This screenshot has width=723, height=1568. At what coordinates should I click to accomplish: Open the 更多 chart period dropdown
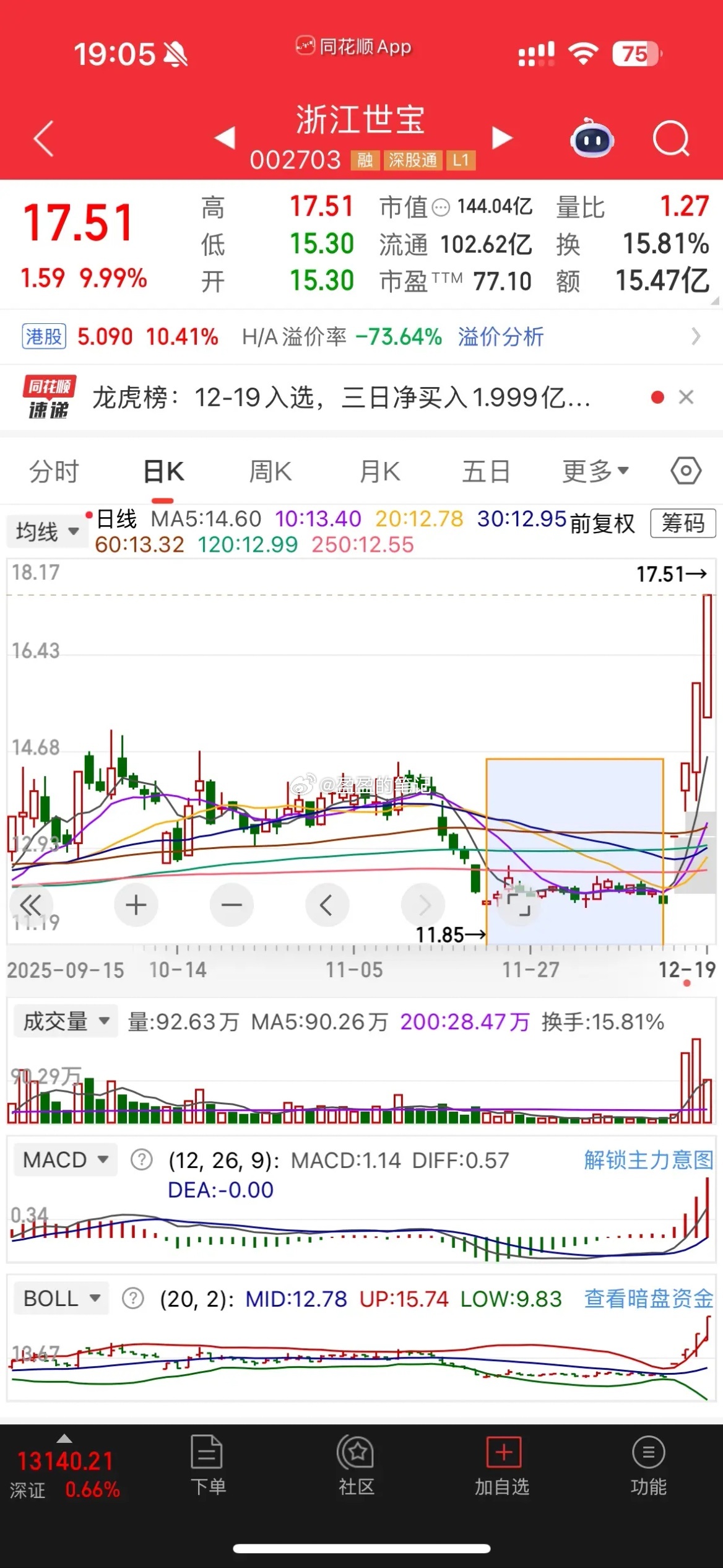coord(594,471)
